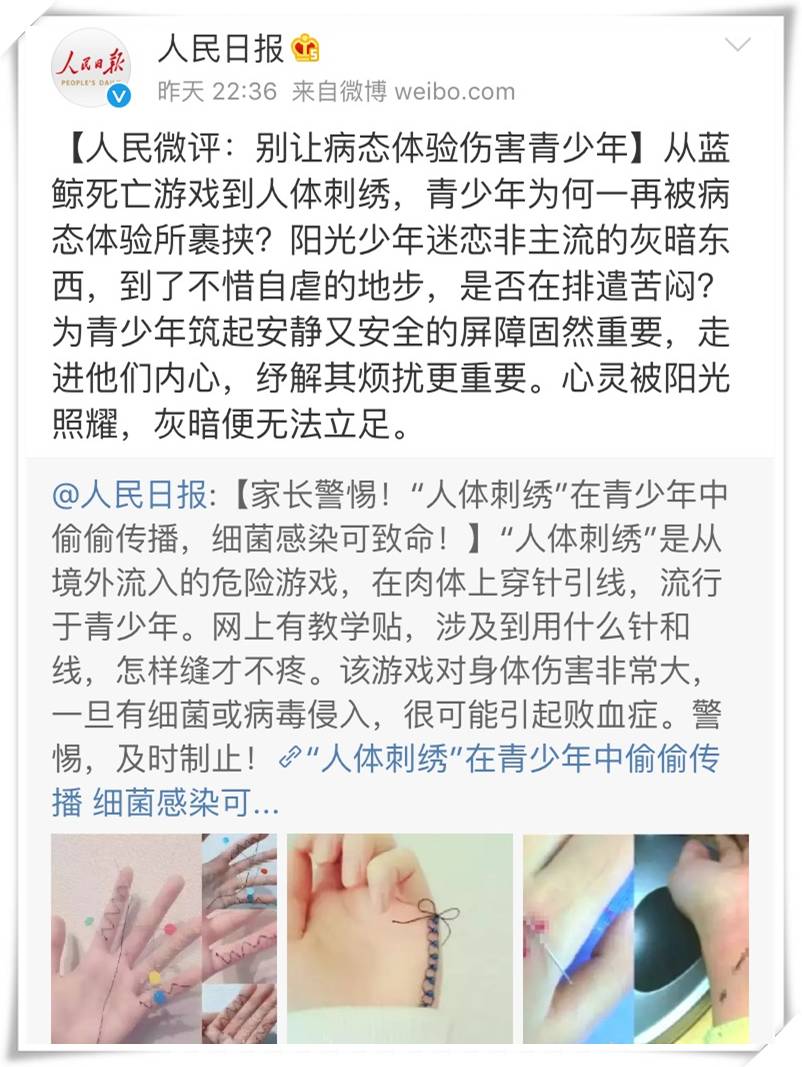
Task: Open the "人体刺绣"在青少年中偷偷传播 article link
Action: (500, 758)
